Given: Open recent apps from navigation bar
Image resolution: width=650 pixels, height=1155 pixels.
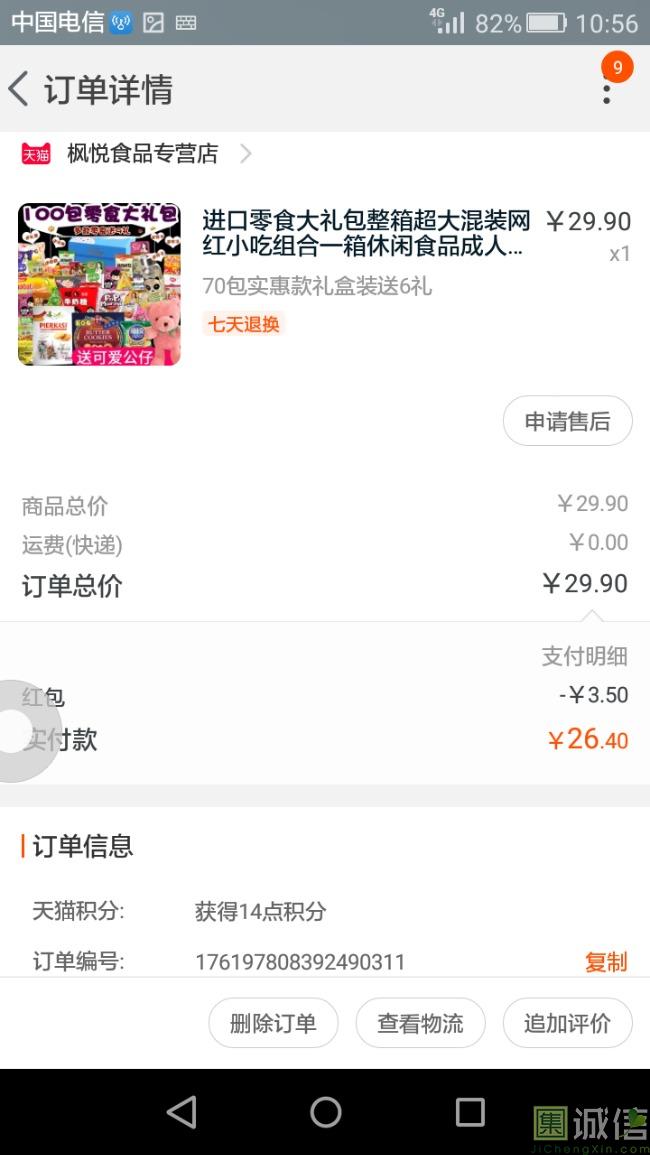Looking at the screenshot, I should [x=469, y=1112].
